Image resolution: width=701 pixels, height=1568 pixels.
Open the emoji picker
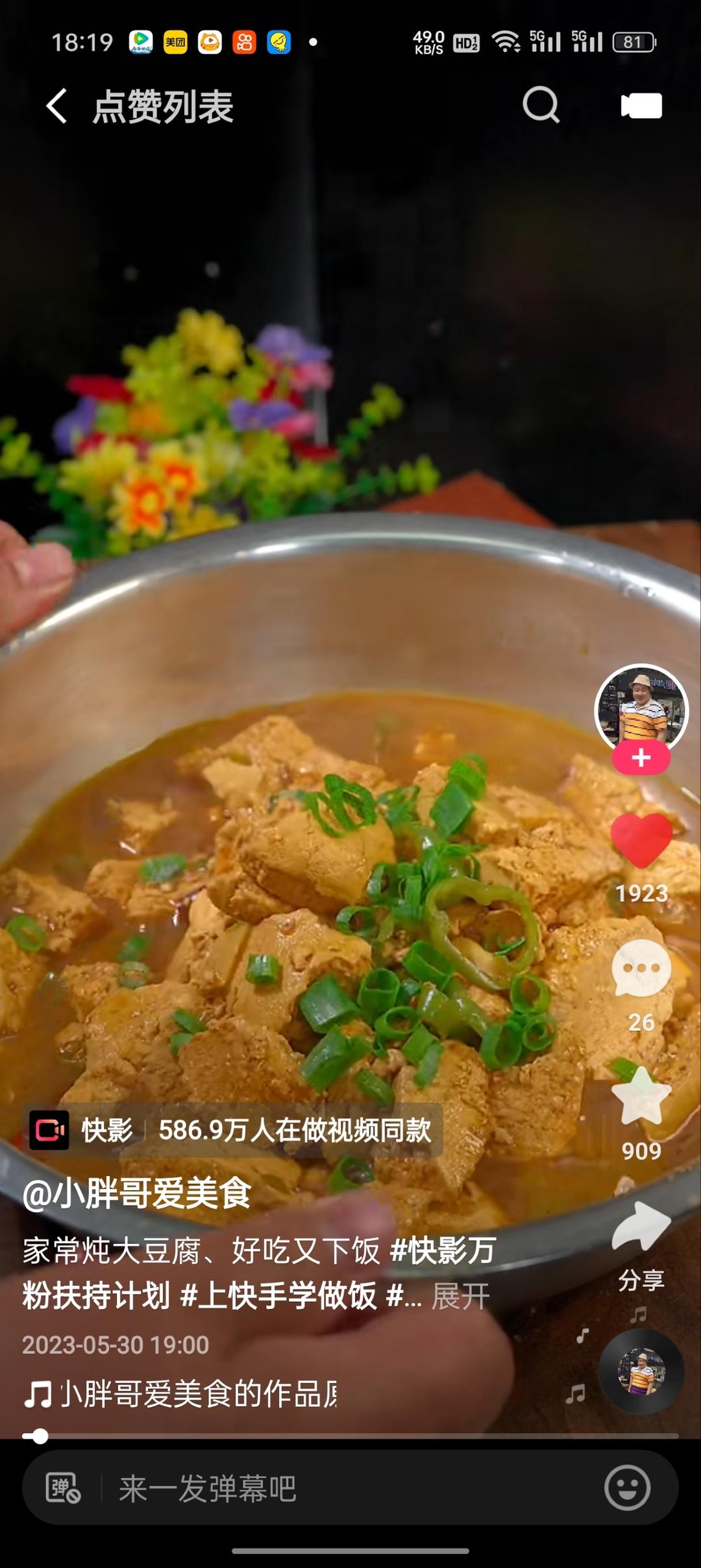coord(627,1487)
